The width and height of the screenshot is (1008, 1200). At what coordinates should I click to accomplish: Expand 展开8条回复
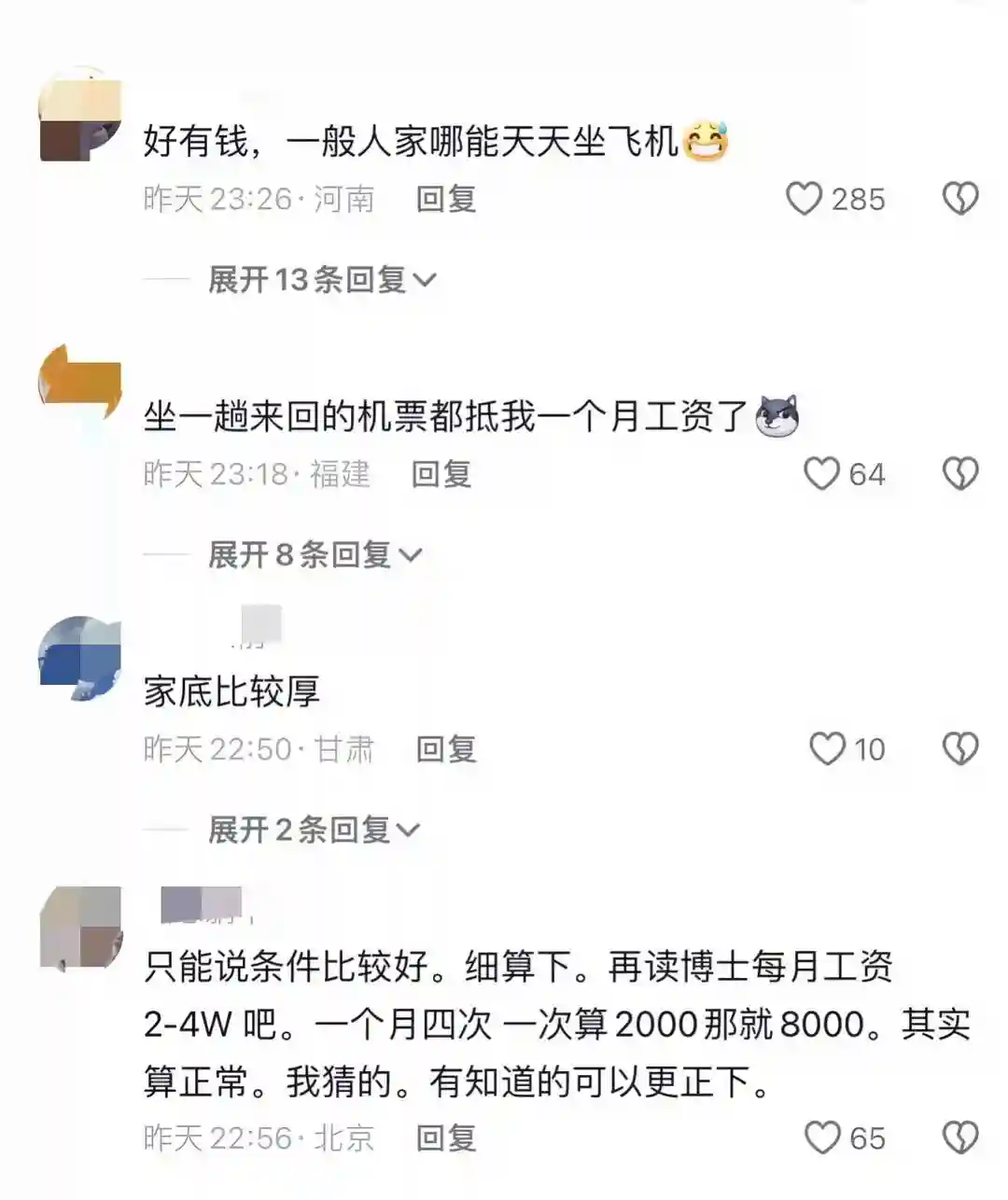pyautogui.click(x=315, y=555)
